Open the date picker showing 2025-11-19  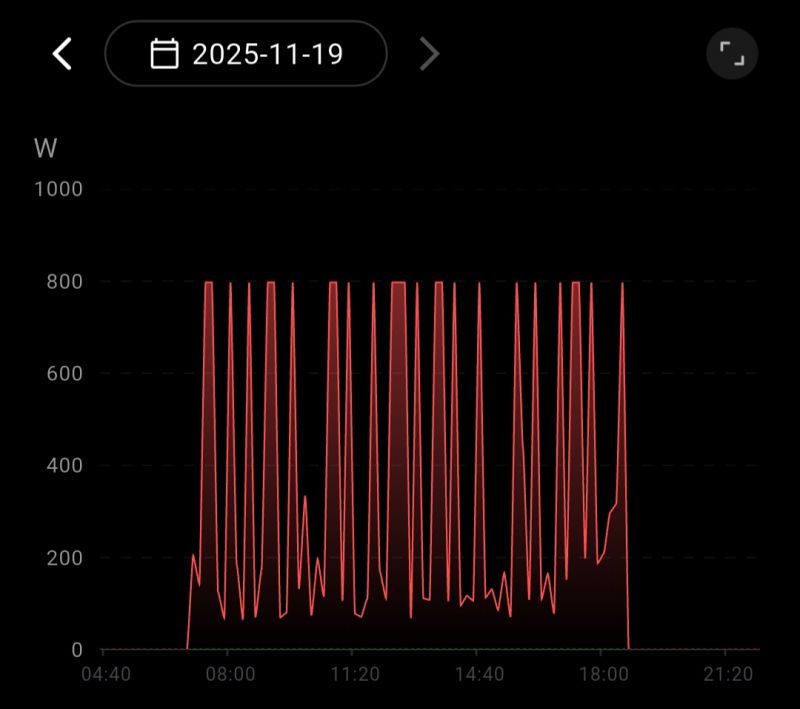[x=246, y=53]
